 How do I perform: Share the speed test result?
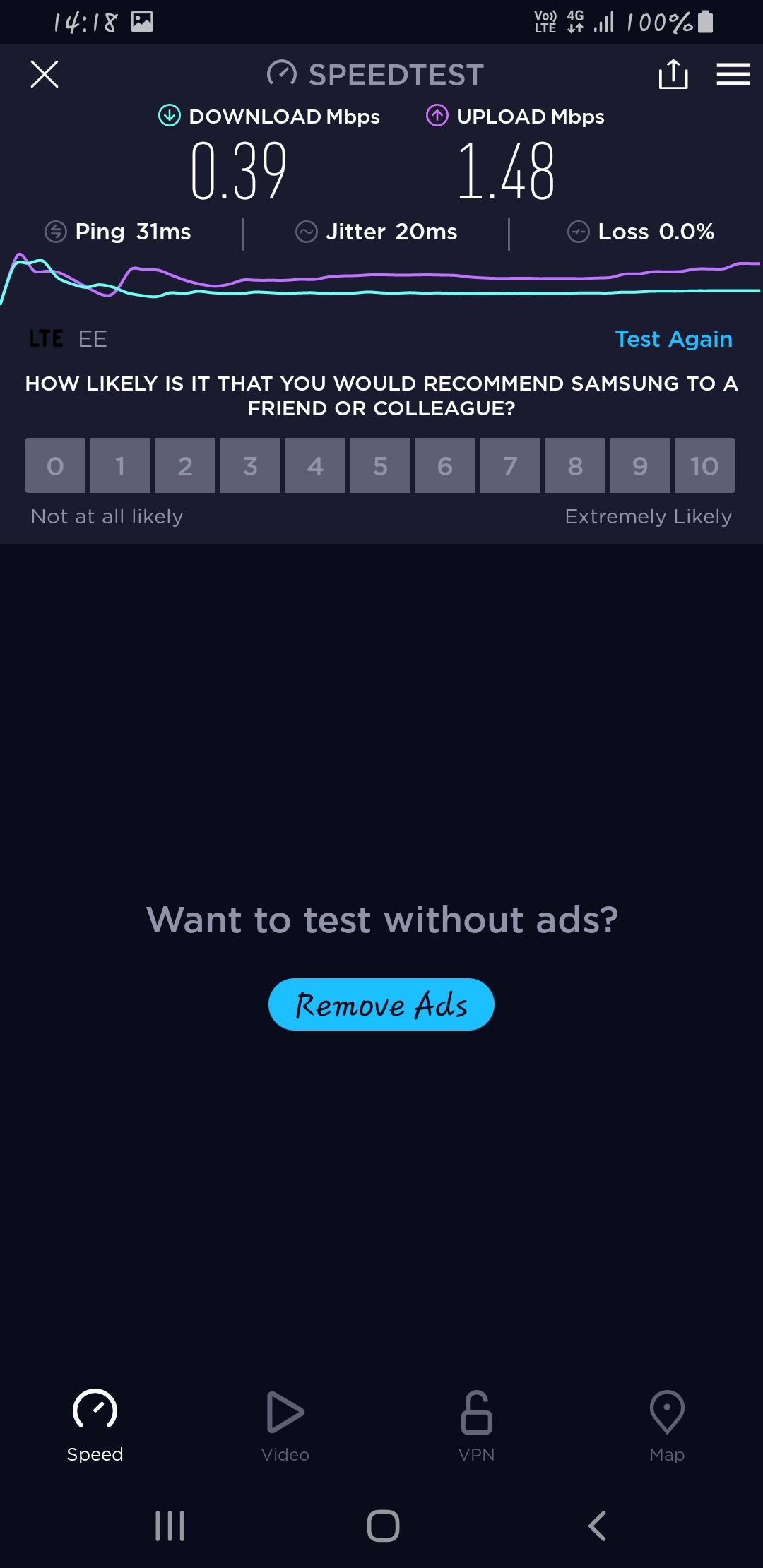(673, 74)
